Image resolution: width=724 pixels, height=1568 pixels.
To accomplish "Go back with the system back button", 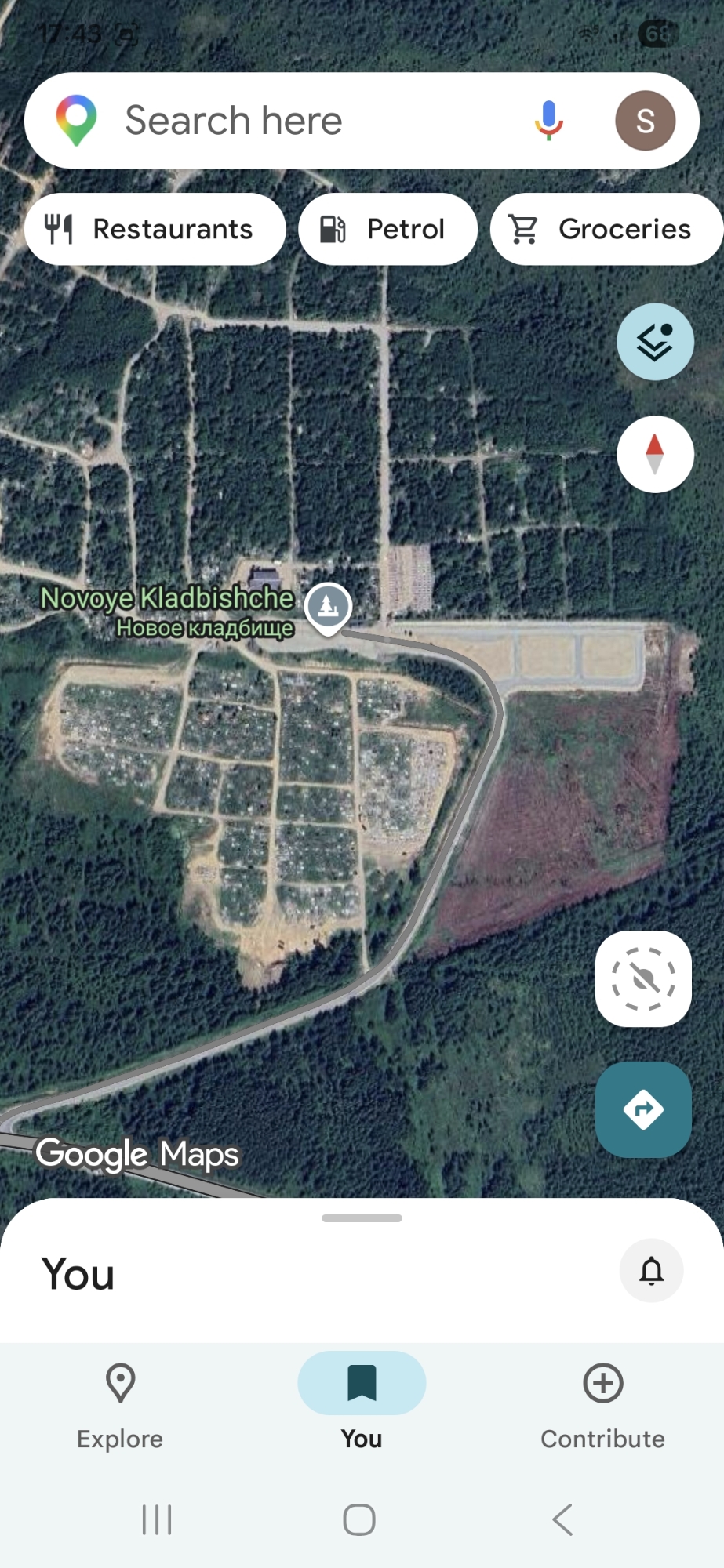I will pos(562,1519).
